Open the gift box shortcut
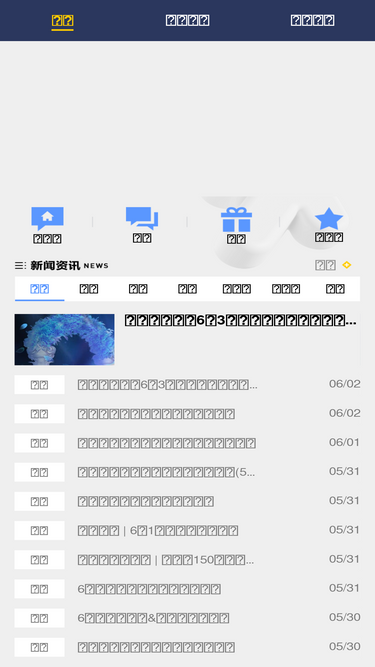 (x=236, y=225)
